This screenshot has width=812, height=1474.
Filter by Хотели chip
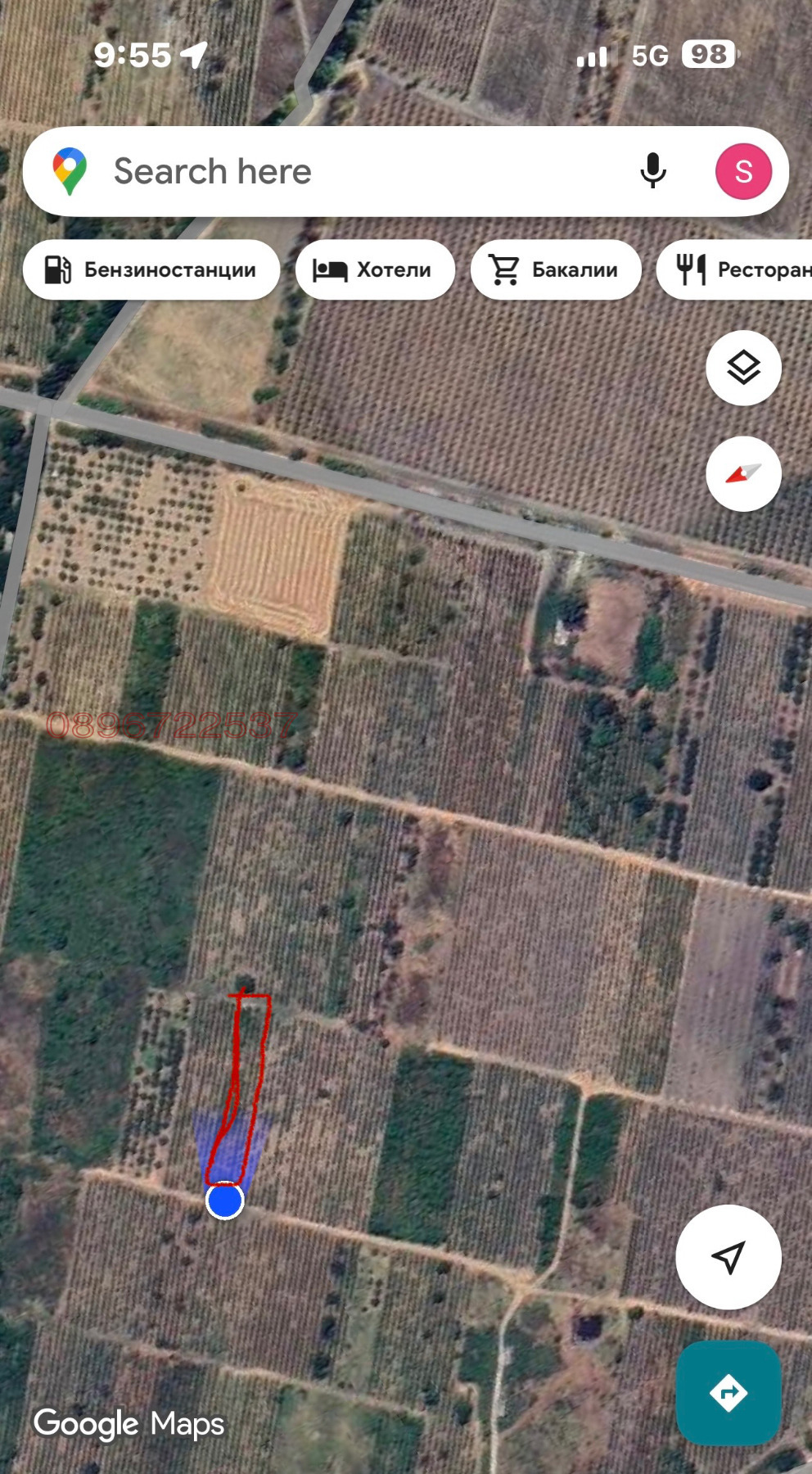coord(375,269)
